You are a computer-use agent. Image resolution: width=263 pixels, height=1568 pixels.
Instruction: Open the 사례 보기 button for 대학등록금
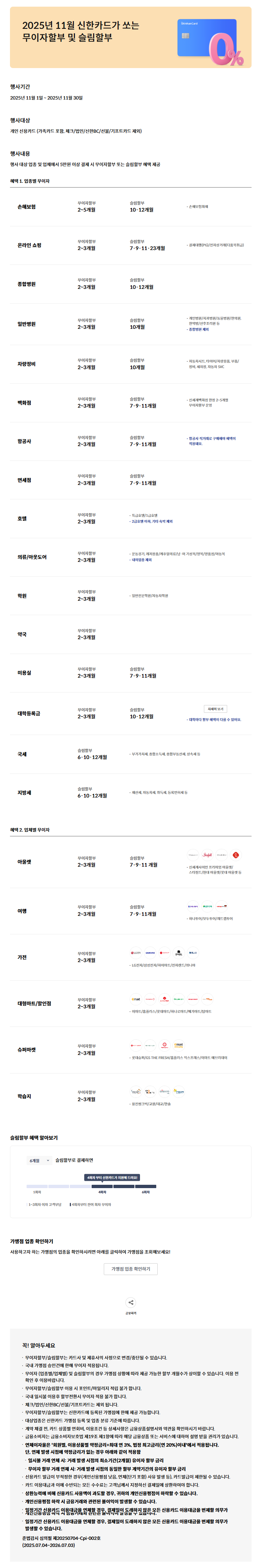pyautogui.click(x=215, y=709)
